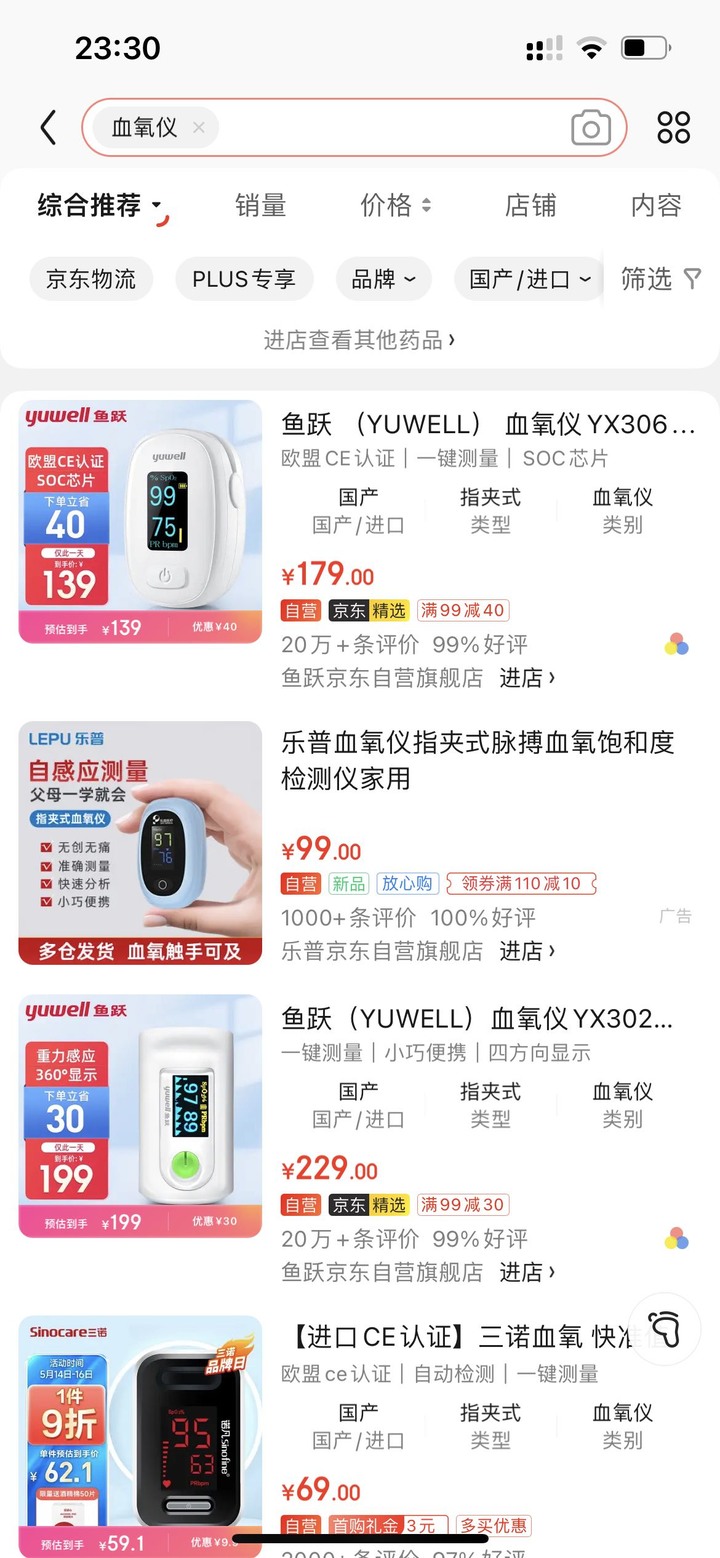720x1558 pixels.
Task: Open the 筛选 filter panel
Action: (660, 279)
